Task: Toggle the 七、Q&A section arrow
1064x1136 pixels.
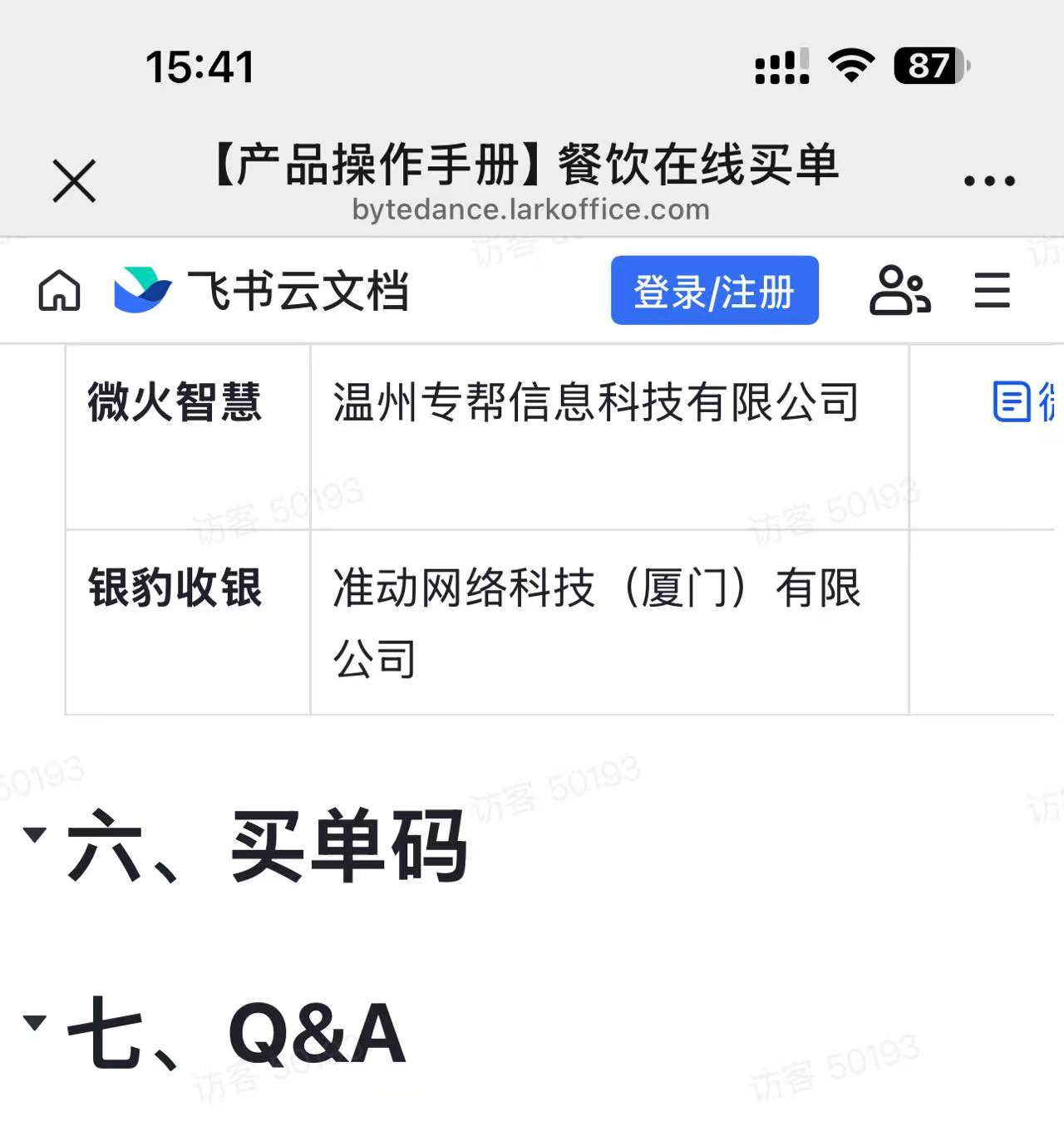Action: 35,1022
